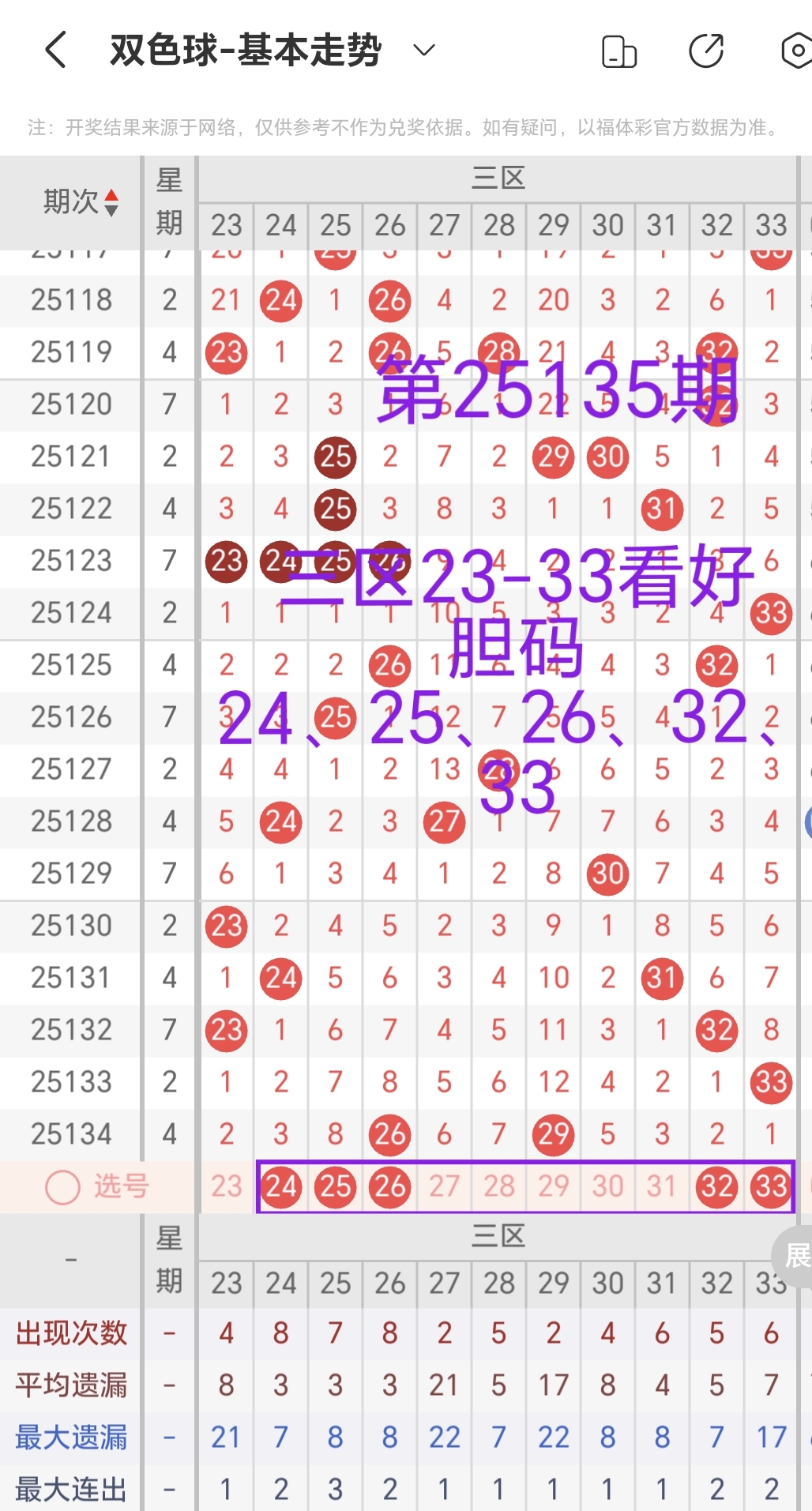The image size is (812, 1511).
Task: Tap period row 25130
Action: (x=71, y=925)
